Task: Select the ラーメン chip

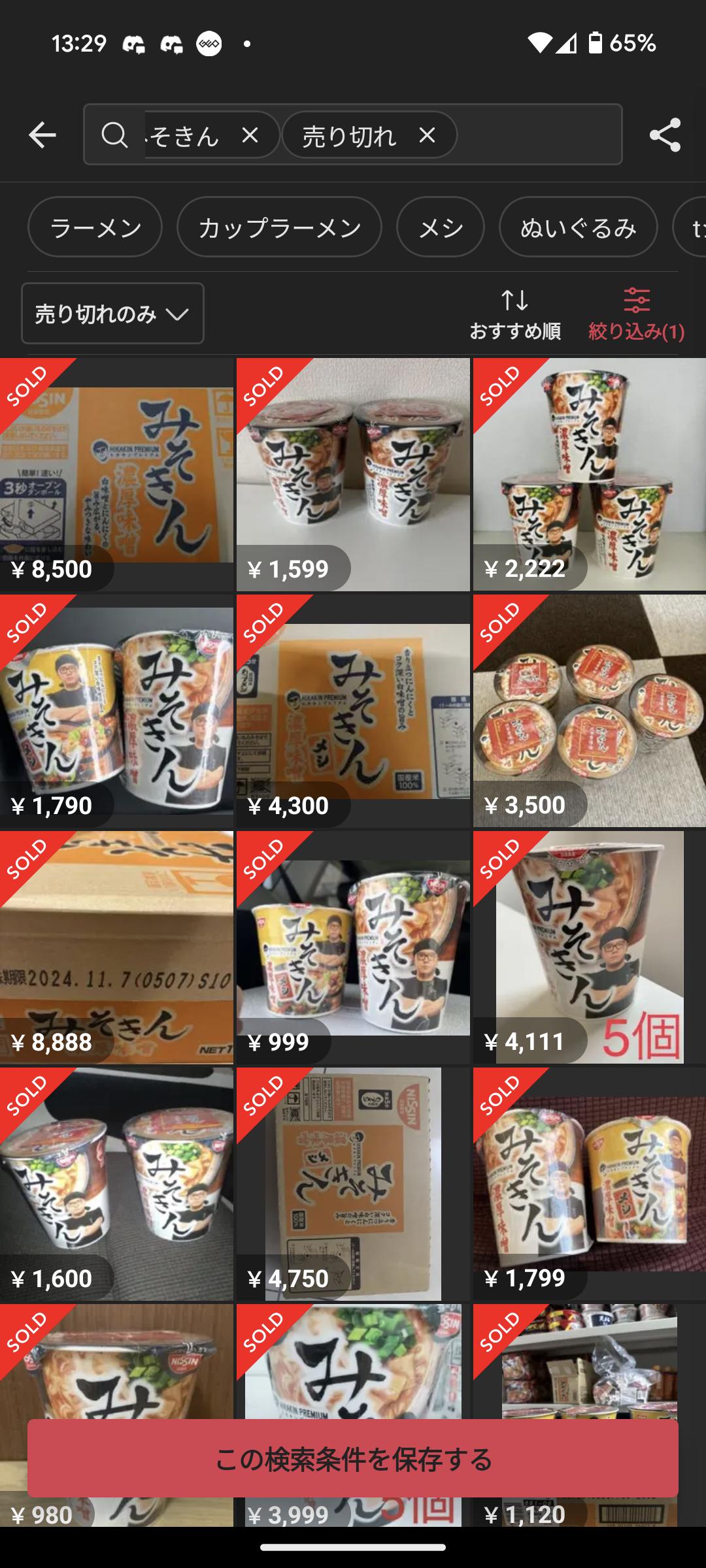Action: click(95, 227)
